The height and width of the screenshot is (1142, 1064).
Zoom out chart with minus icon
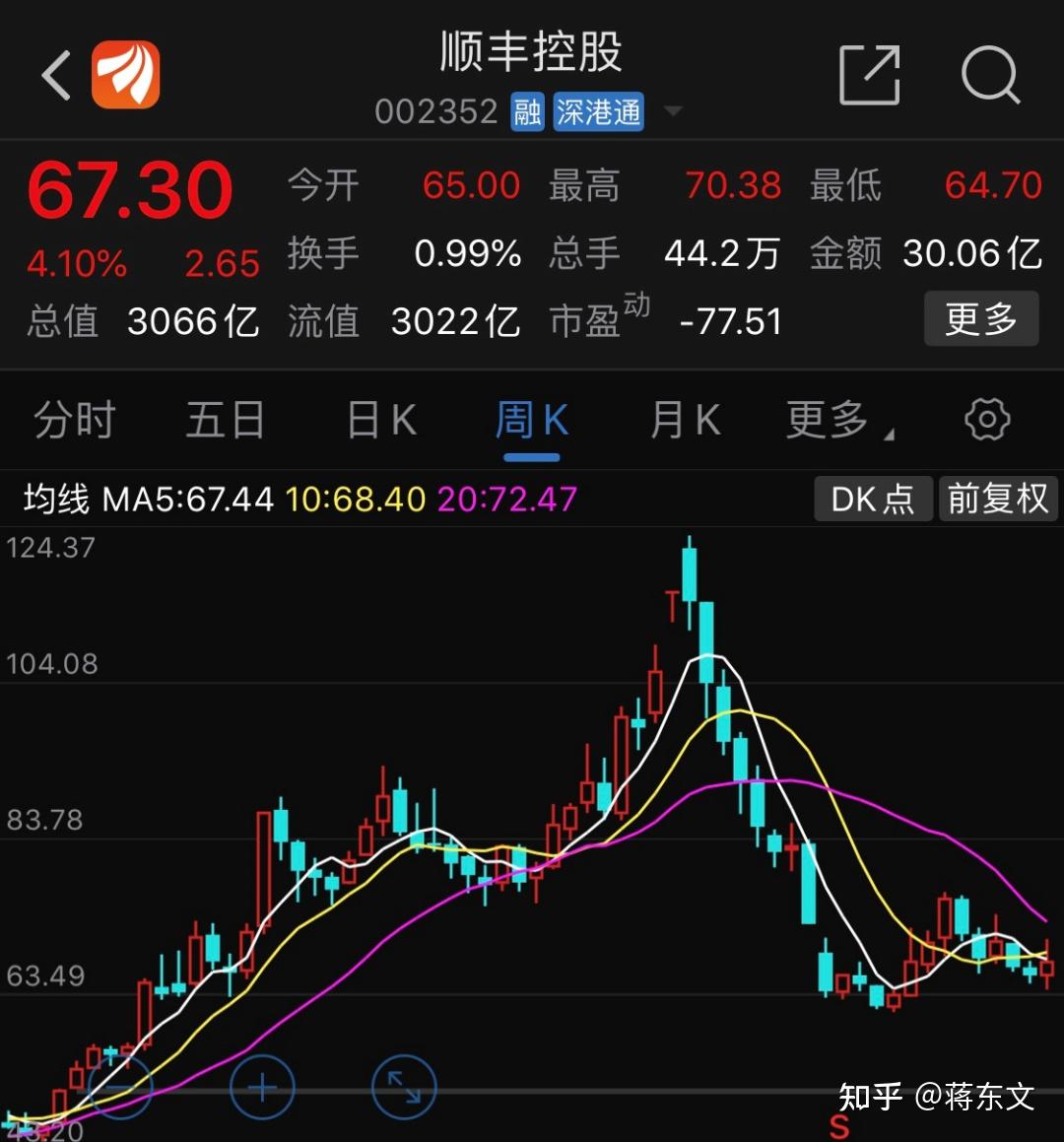[120, 1087]
